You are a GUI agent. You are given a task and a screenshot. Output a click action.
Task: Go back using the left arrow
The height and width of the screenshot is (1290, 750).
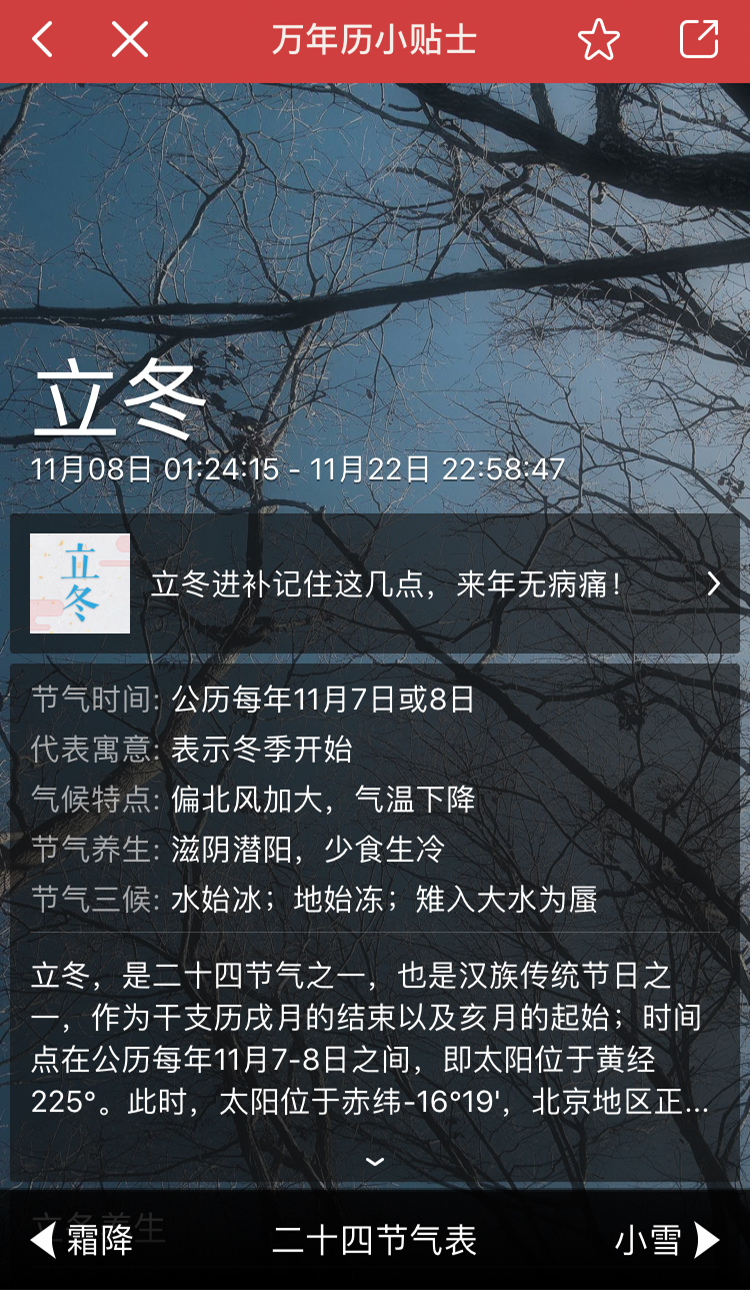tap(42, 40)
